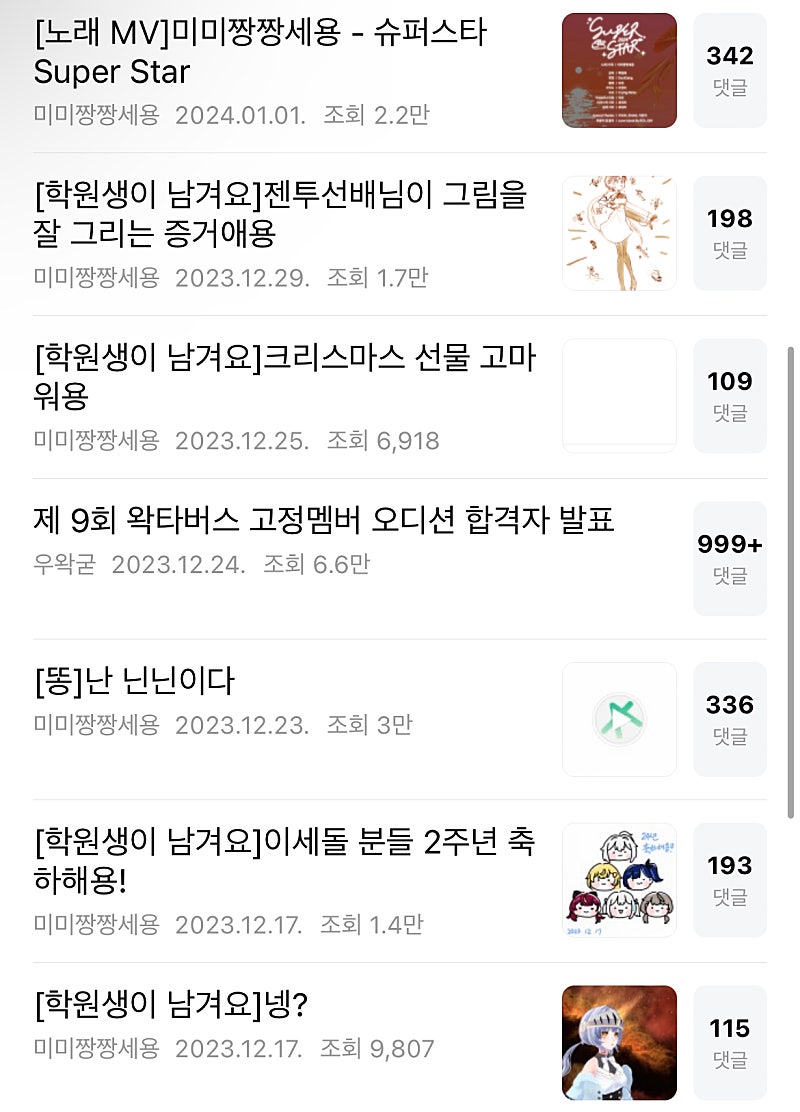View the 109 comments on the 크리스마스 선물 post
The height and width of the screenshot is (1112, 800).
click(729, 396)
